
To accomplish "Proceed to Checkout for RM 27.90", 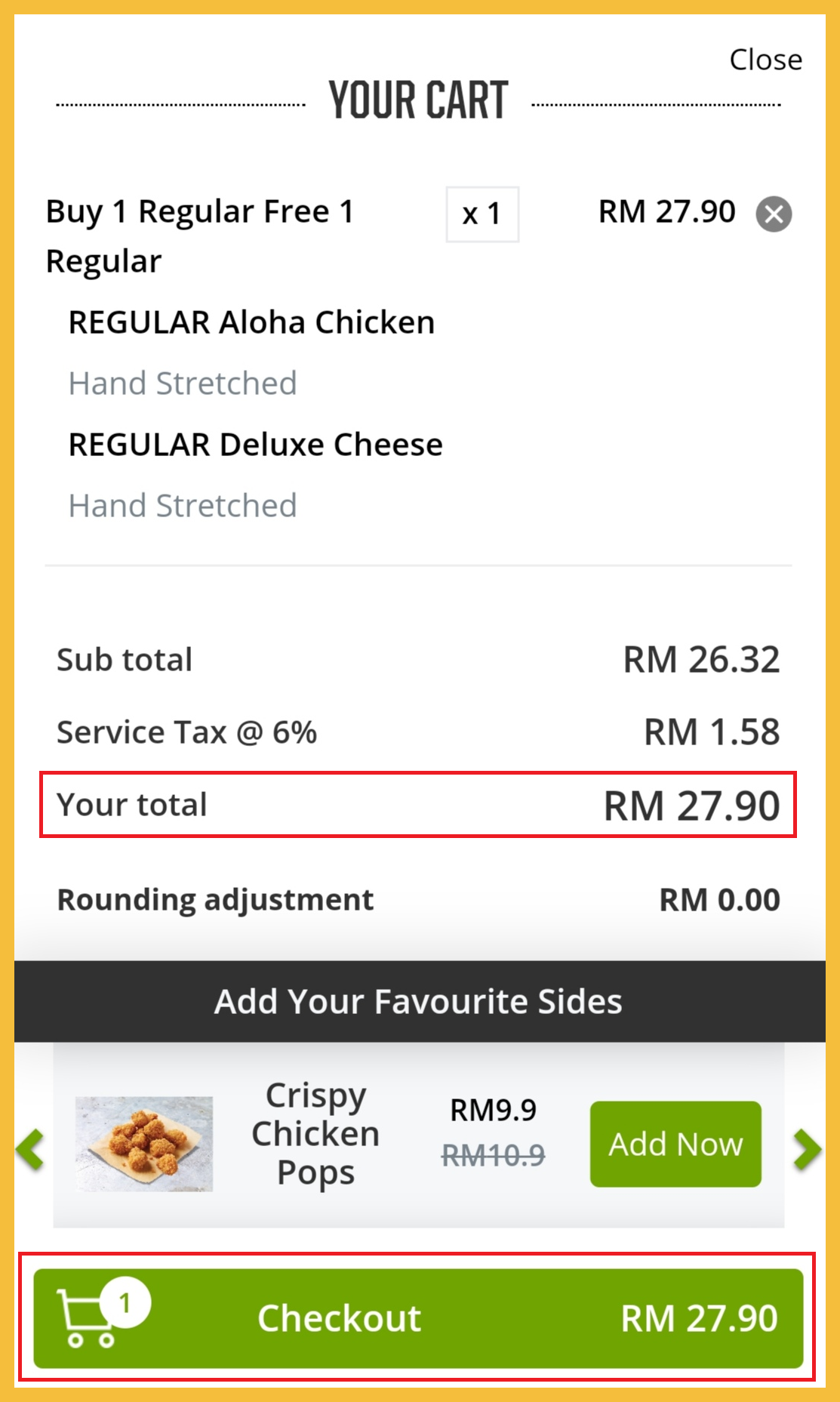I will click(x=418, y=1318).
